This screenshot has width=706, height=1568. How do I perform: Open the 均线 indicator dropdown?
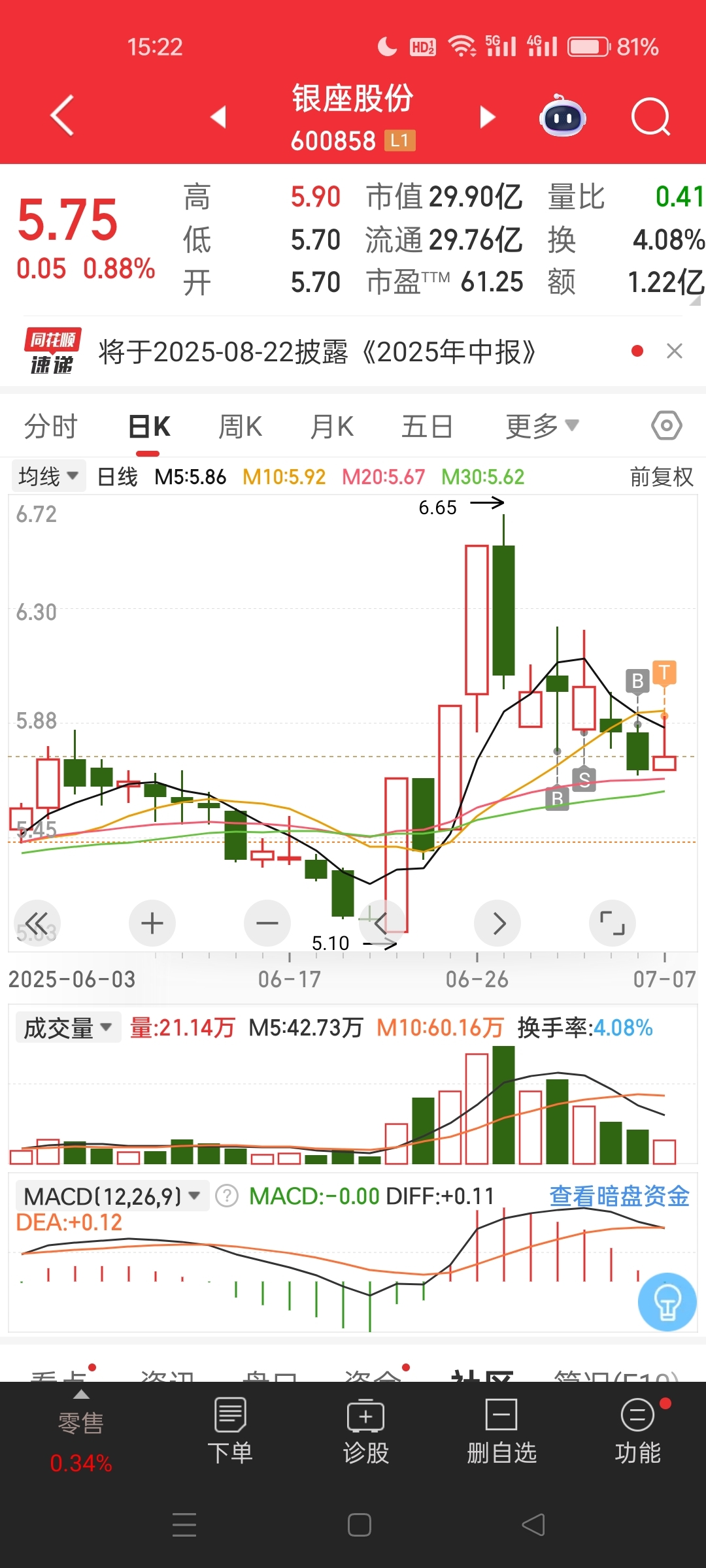[x=49, y=476]
